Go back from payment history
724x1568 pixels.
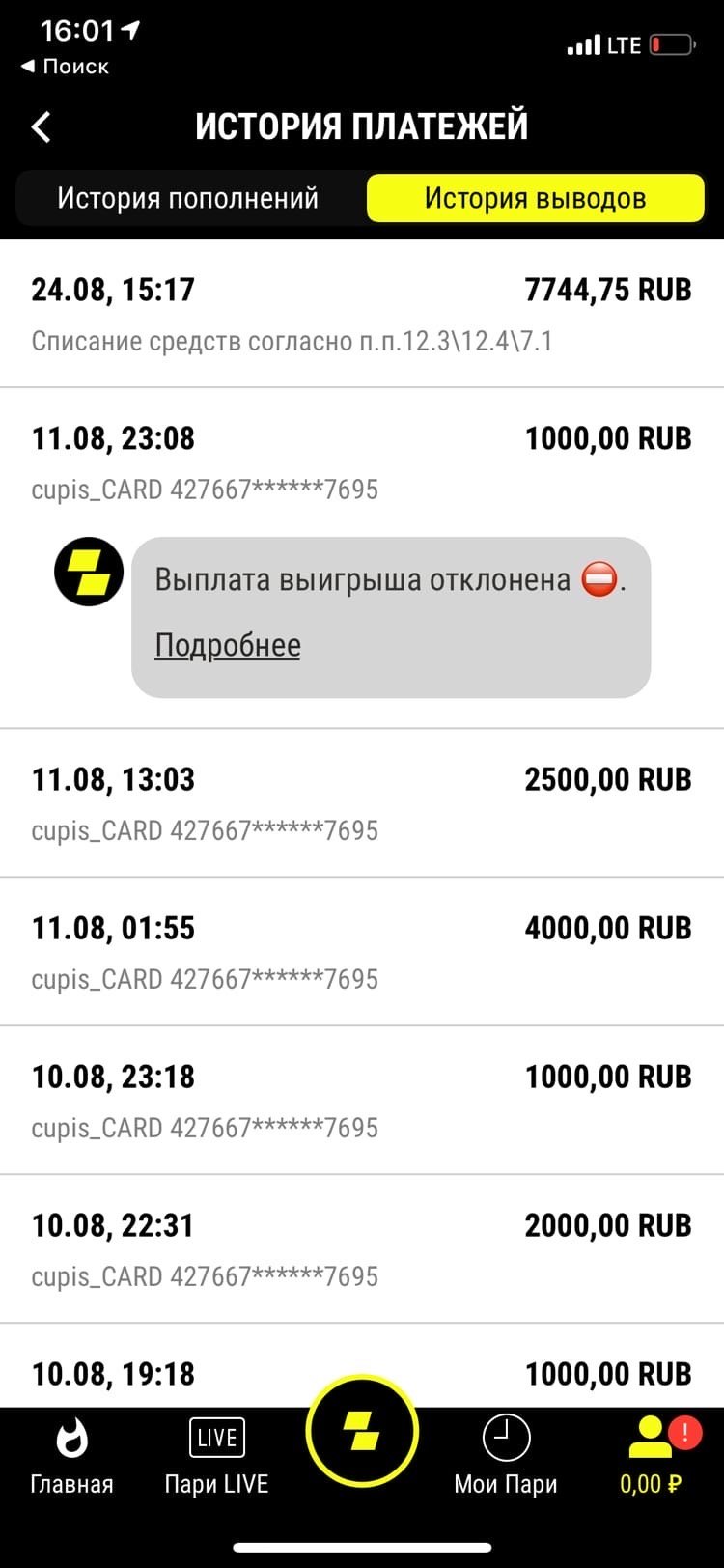click(42, 126)
